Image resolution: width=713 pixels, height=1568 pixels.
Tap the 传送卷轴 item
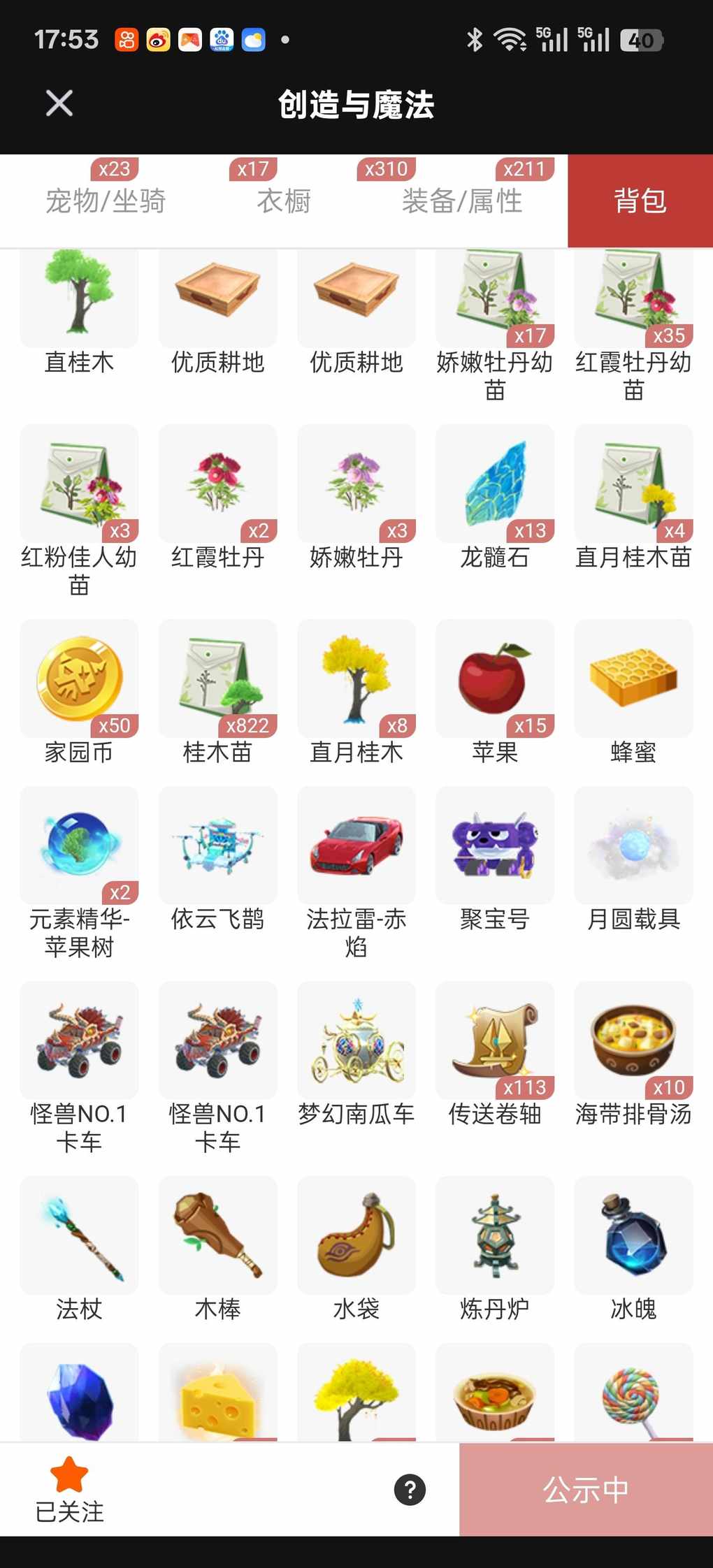tap(495, 1040)
